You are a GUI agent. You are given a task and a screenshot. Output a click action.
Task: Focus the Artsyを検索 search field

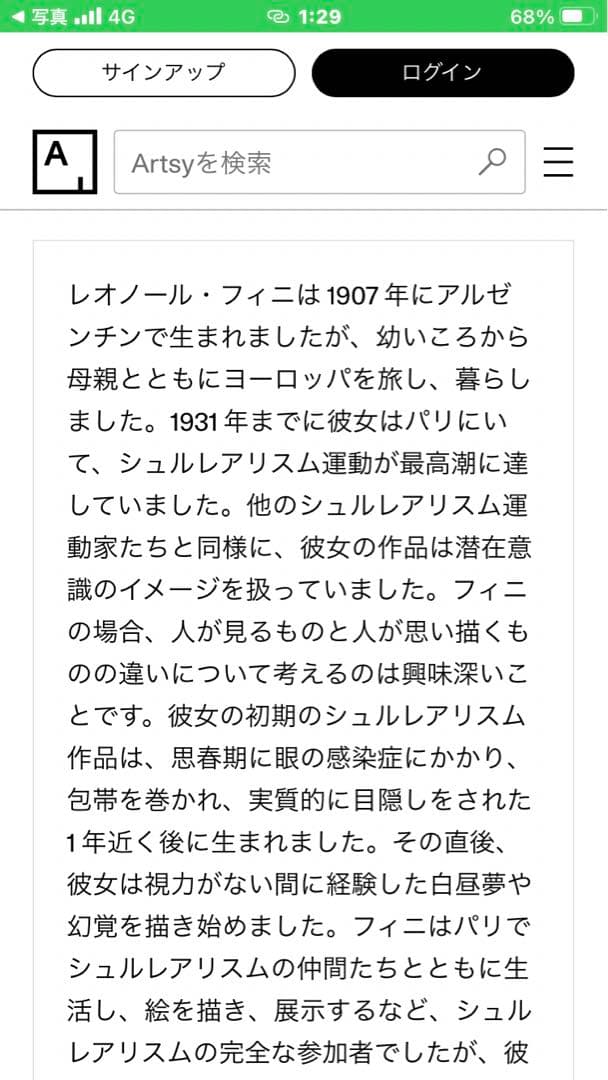pos(300,162)
